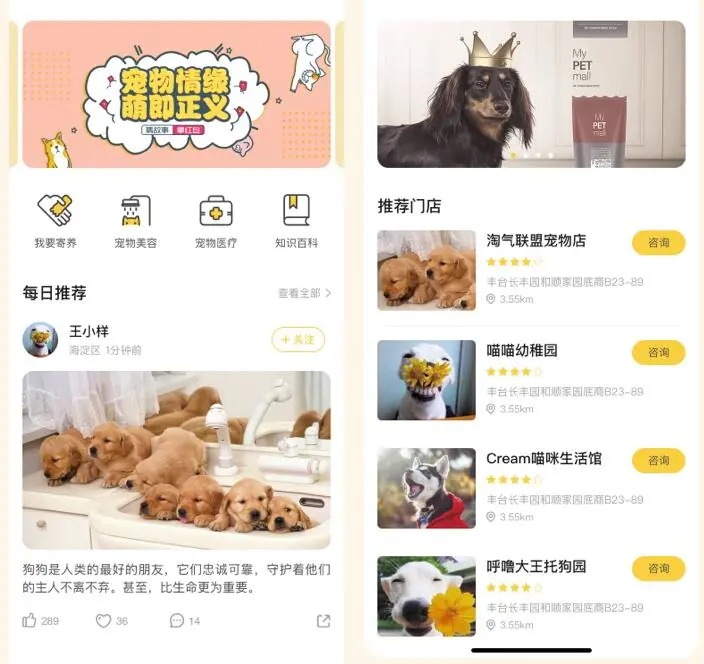Image resolution: width=704 pixels, height=664 pixels.
Task: Open the 宠物情缘 萌即正义 banner
Action: click(x=176, y=95)
